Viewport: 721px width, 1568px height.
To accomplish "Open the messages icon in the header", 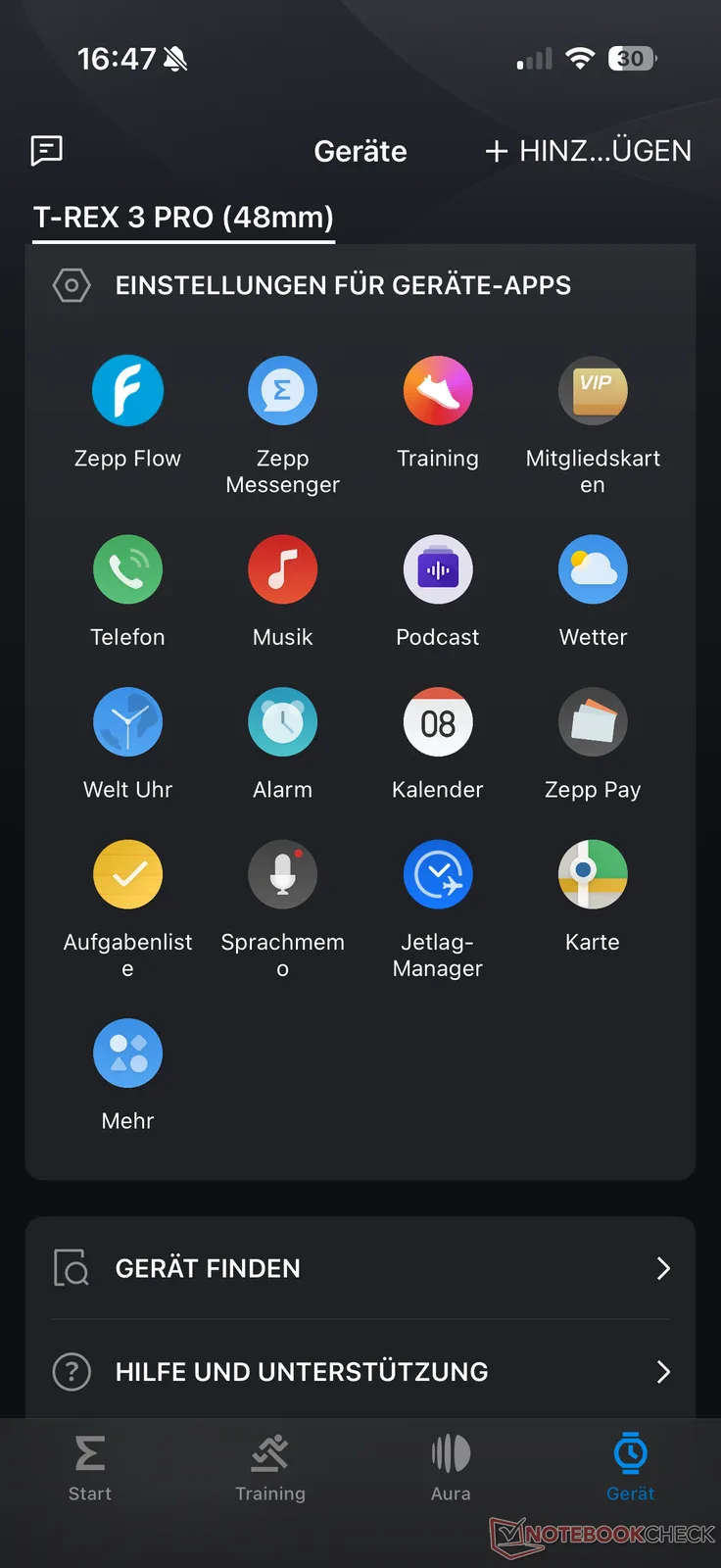I will (x=47, y=150).
